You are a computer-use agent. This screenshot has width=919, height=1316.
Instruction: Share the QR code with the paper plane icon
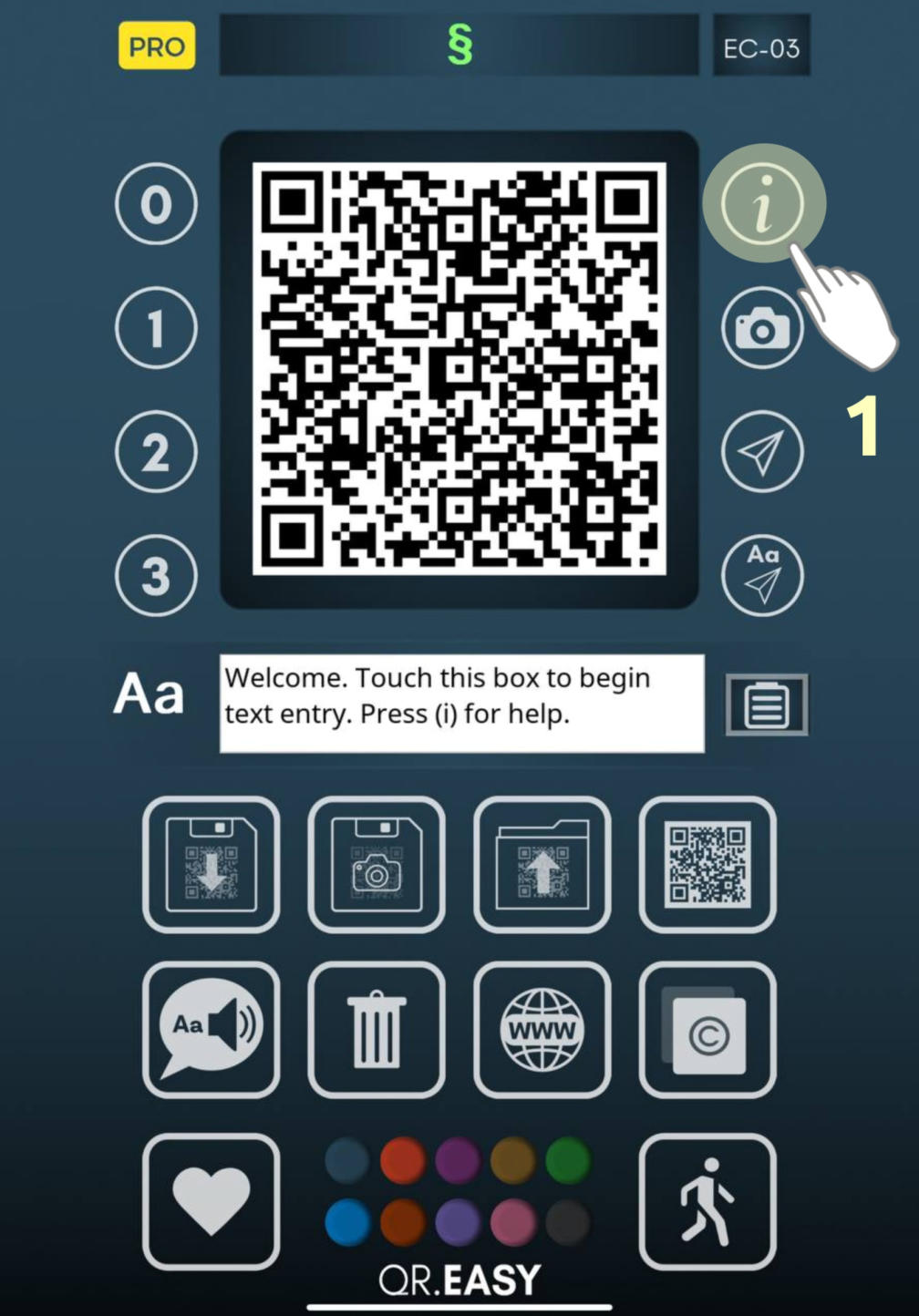[x=762, y=452]
